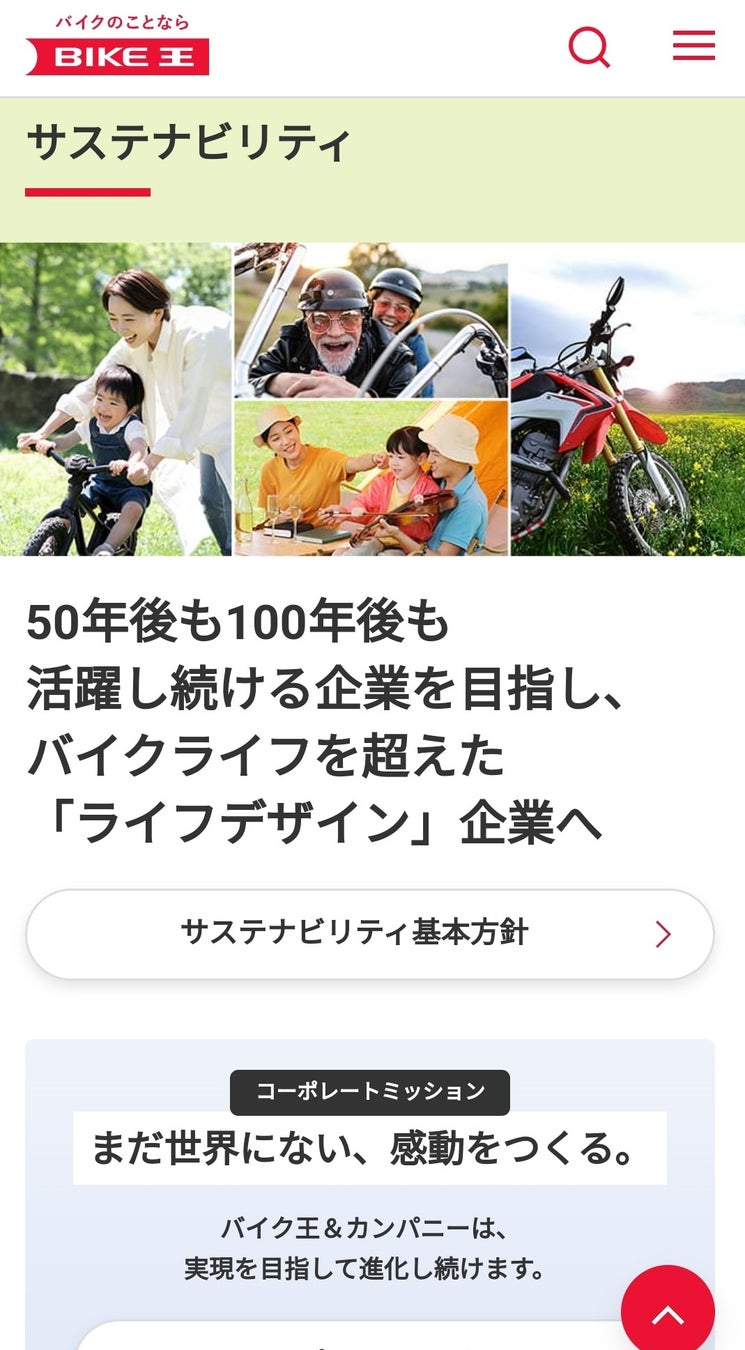Open the hamburger menu
This screenshot has width=745, height=1350.
(x=693, y=46)
